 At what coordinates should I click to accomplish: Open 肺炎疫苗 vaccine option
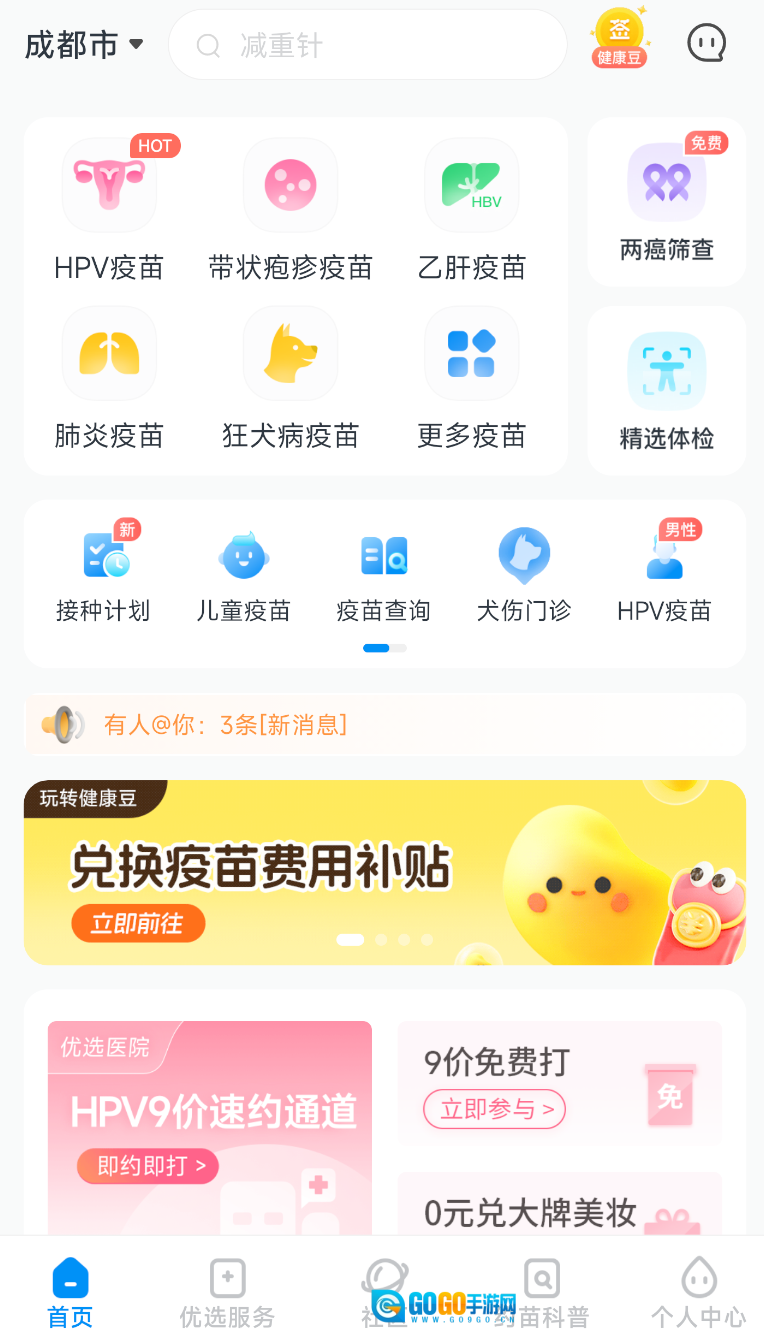coord(109,378)
